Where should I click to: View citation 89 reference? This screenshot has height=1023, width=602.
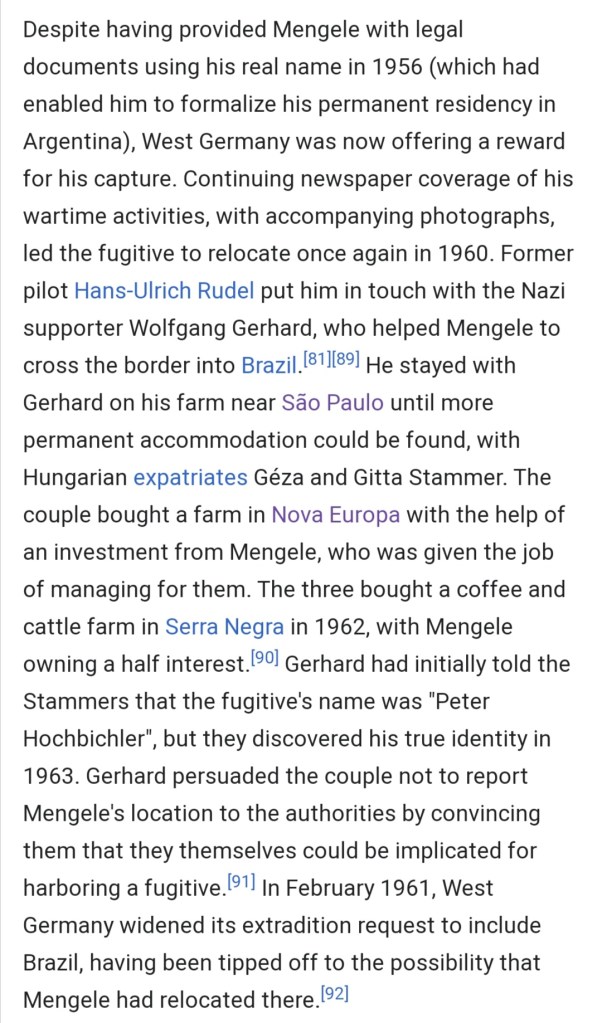pyautogui.click(x=344, y=359)
